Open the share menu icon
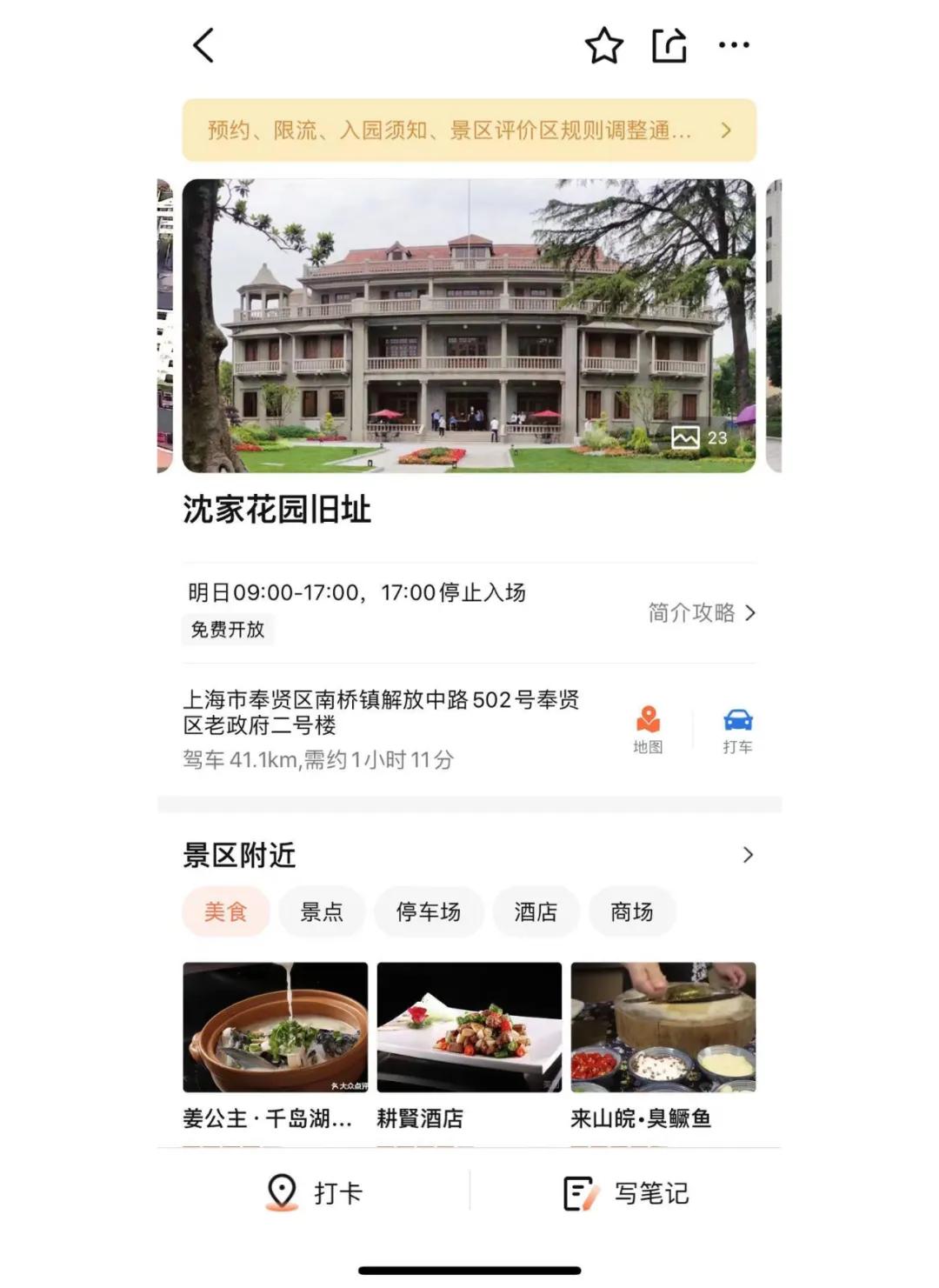This screenshot has height=1288, width=939. 669,44
